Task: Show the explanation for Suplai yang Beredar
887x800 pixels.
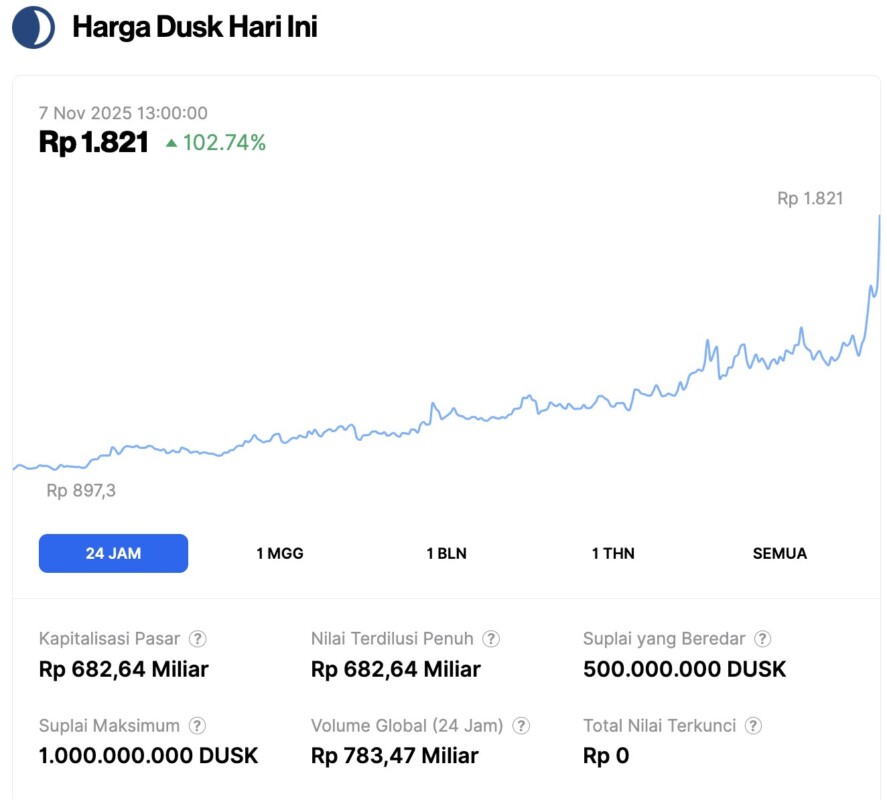Action: pyautogui.click(x=763, y=639)
